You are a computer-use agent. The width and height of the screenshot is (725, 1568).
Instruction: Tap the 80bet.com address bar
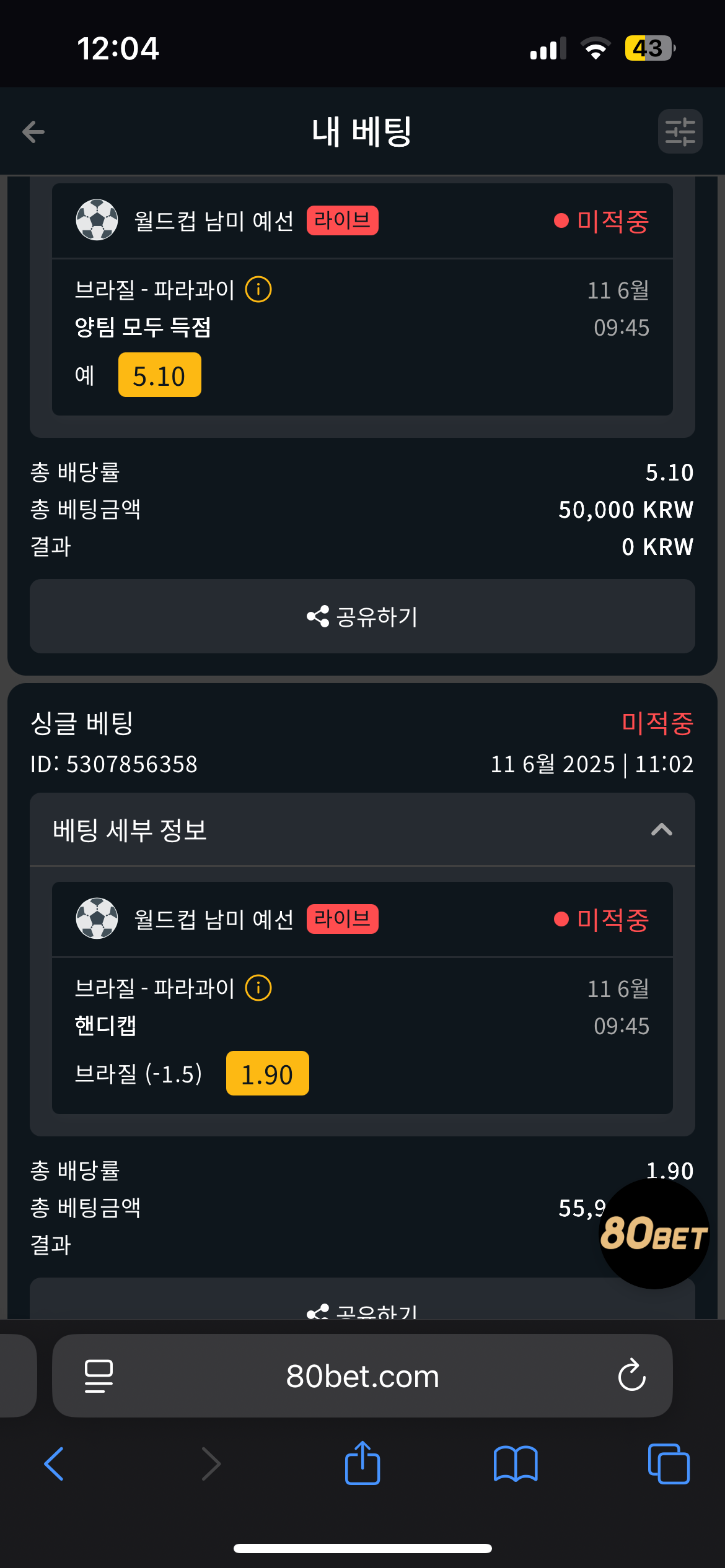click(x=362, y=1375)
